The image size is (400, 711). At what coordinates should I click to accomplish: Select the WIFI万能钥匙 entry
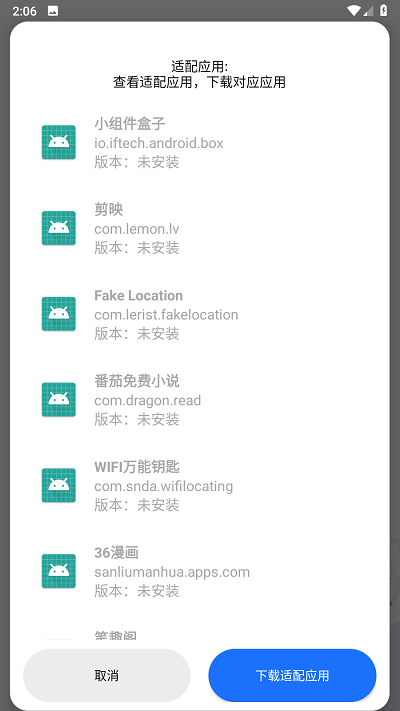point(200,485)
